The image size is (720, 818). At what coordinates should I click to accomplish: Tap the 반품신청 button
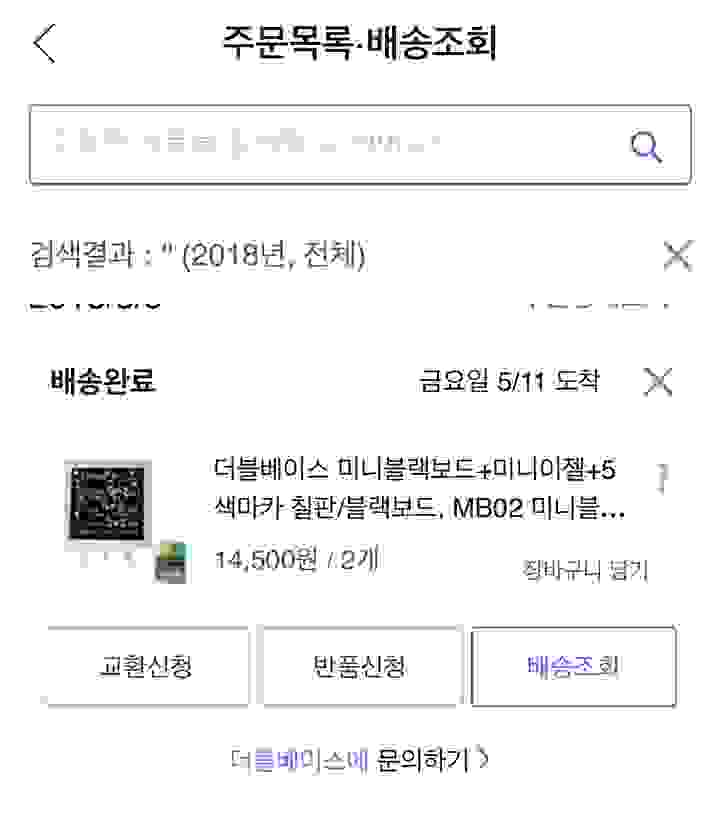click(x=361, y=667)
